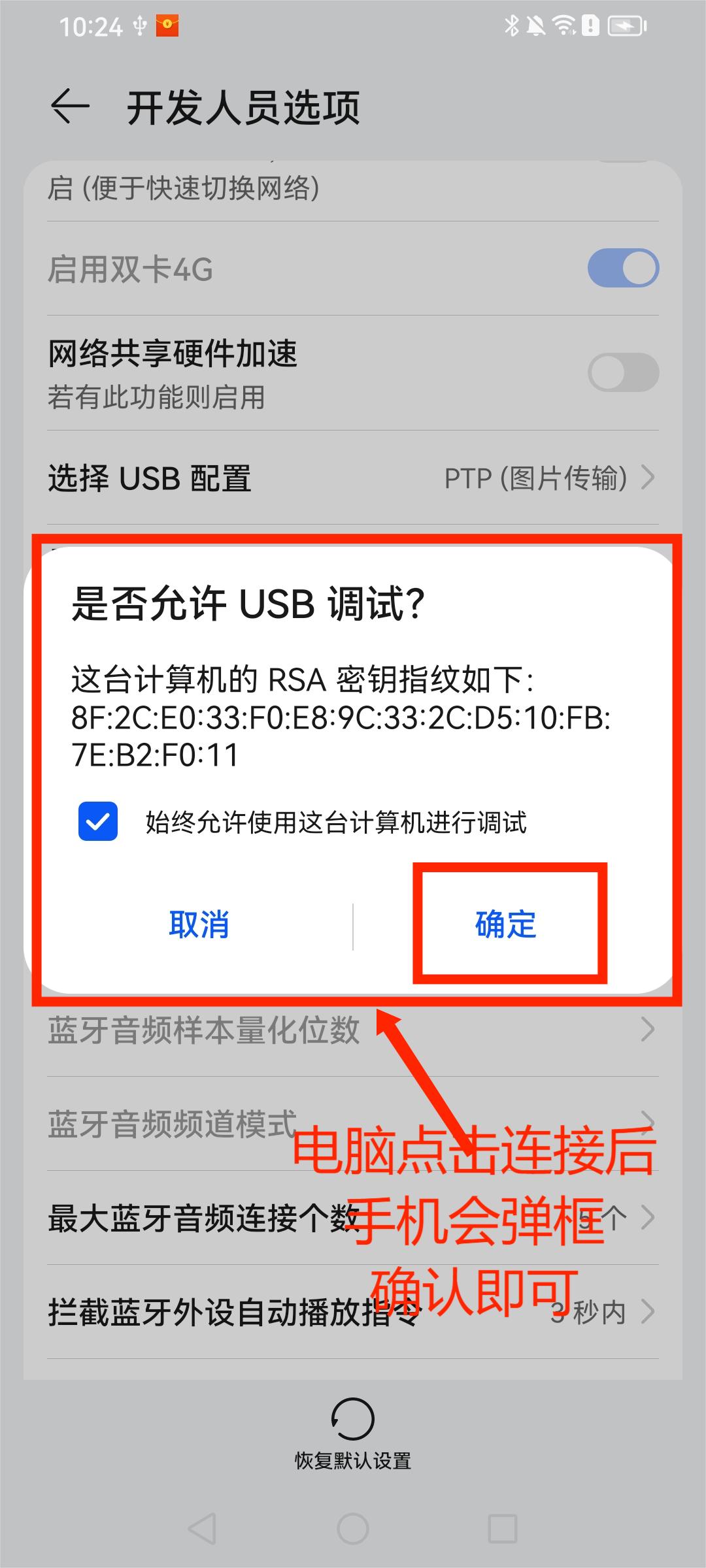Uncheck always allow debugging from this computer

pos(98,821)
